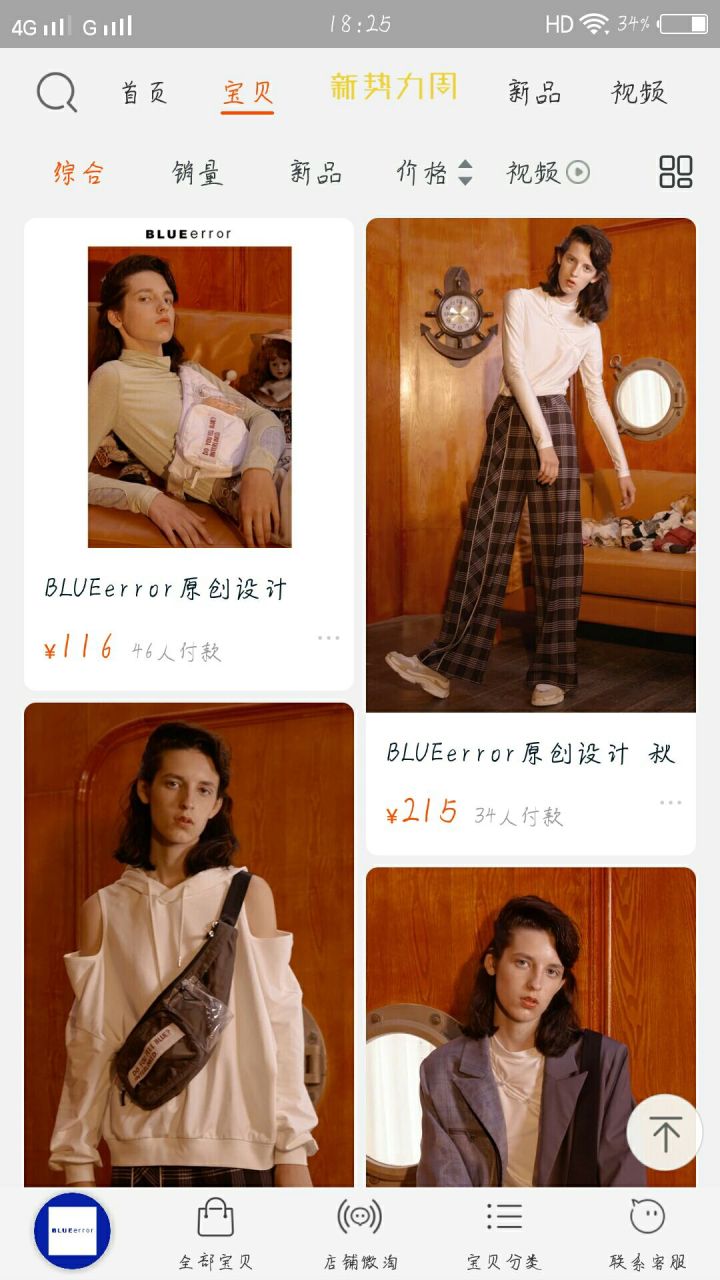Open more options on ¥116 item
Image resolution: width=720 pixels, height=1280 pixels.
click(328, 638)
